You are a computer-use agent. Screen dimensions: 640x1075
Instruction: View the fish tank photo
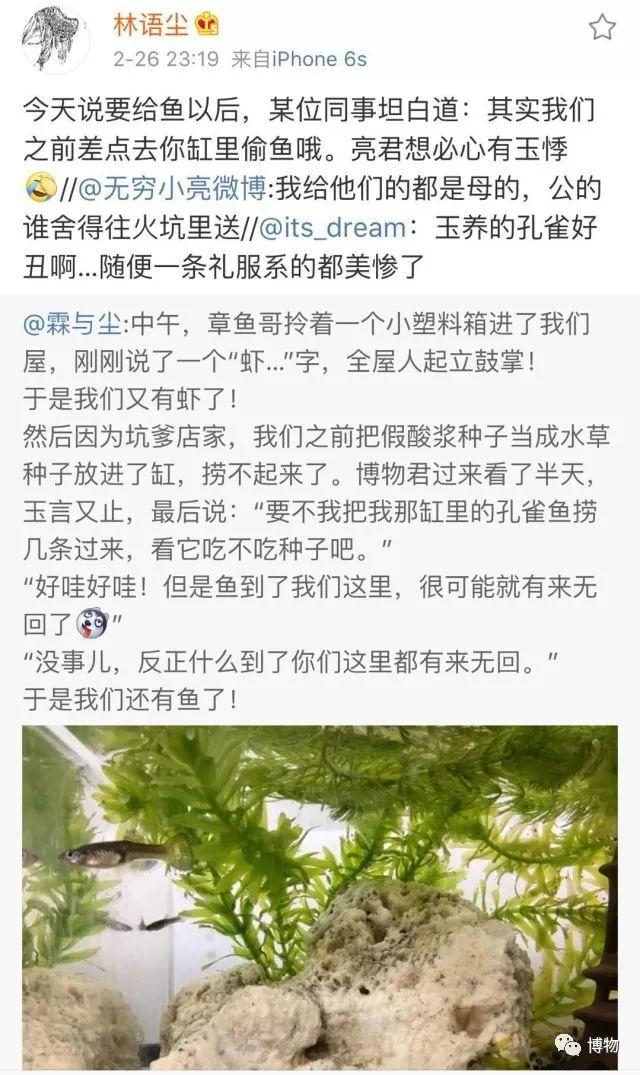[x=320, y=897]
